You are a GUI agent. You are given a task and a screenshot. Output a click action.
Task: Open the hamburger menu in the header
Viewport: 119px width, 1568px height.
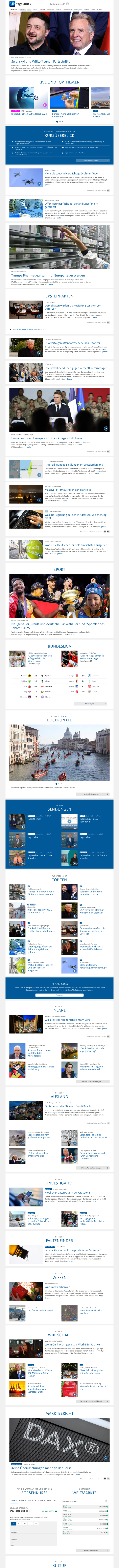107,4
